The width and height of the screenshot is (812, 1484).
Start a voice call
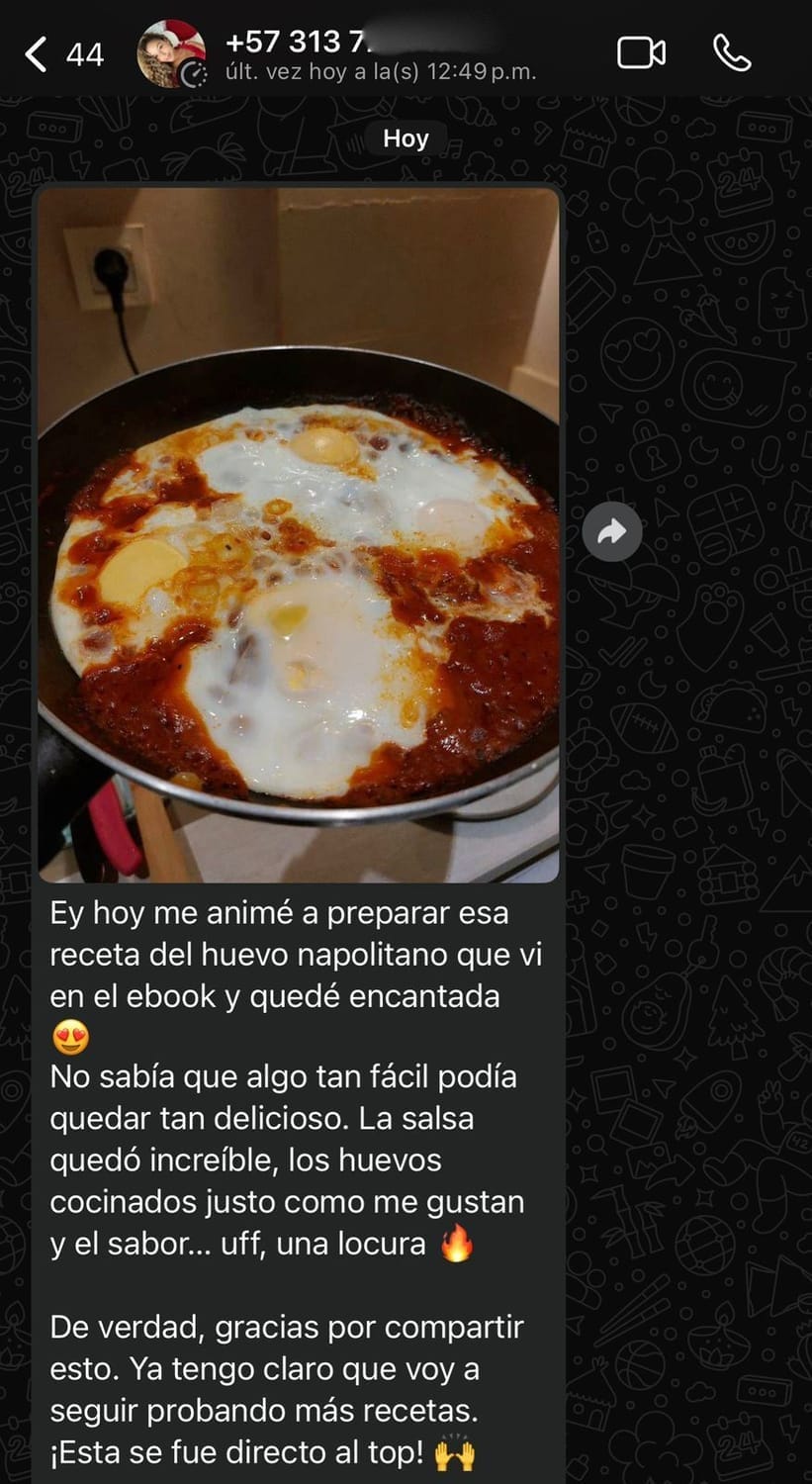tap(732, 53)
